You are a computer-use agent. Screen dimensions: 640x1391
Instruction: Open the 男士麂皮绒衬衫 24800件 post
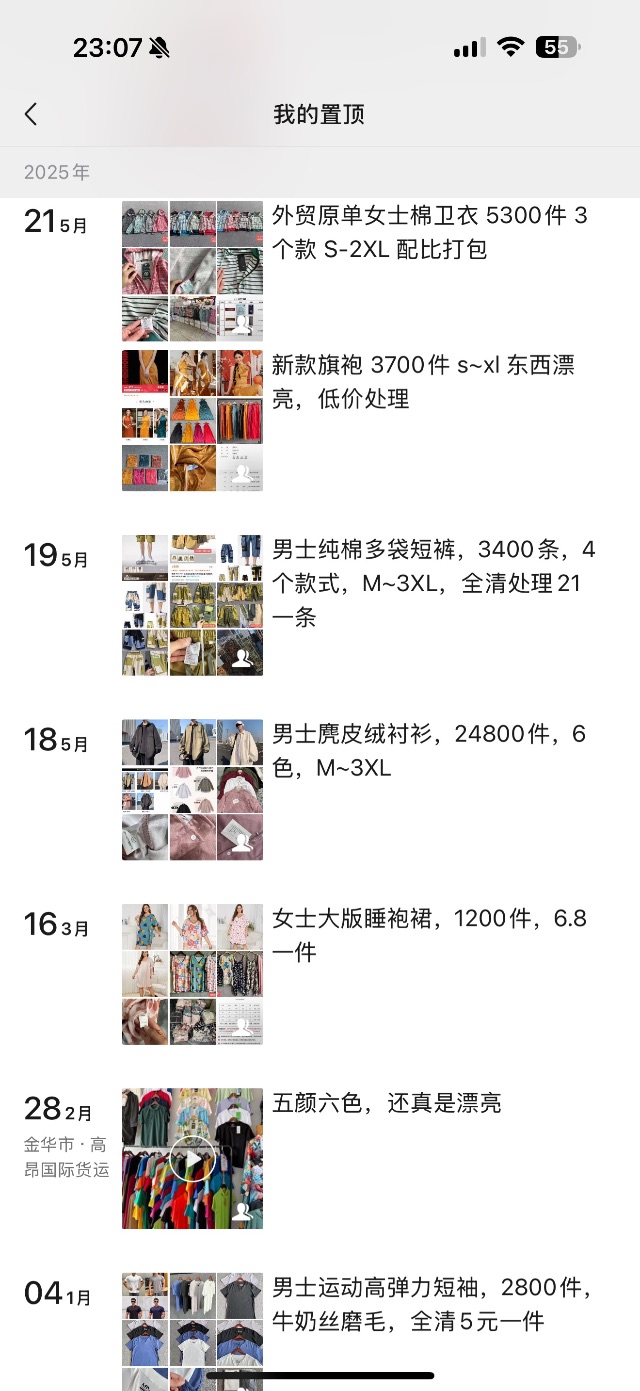[429, 751]
